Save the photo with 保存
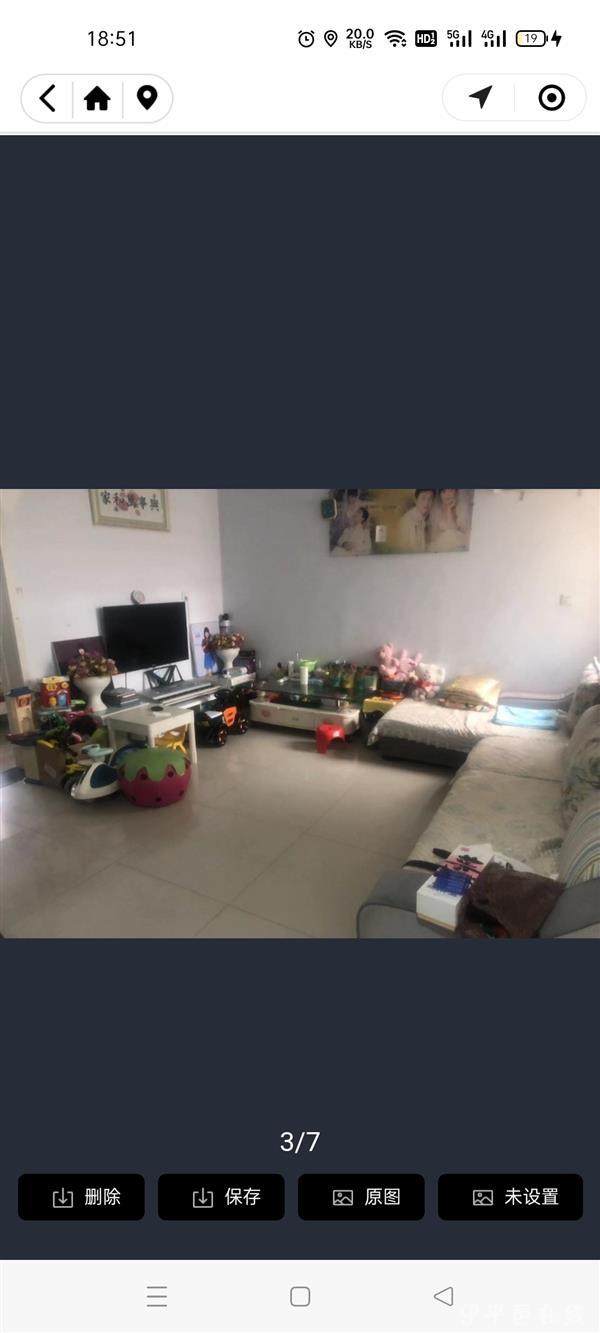Image resolution: width=600 pixels, height=1333 pixels. 221,1197
